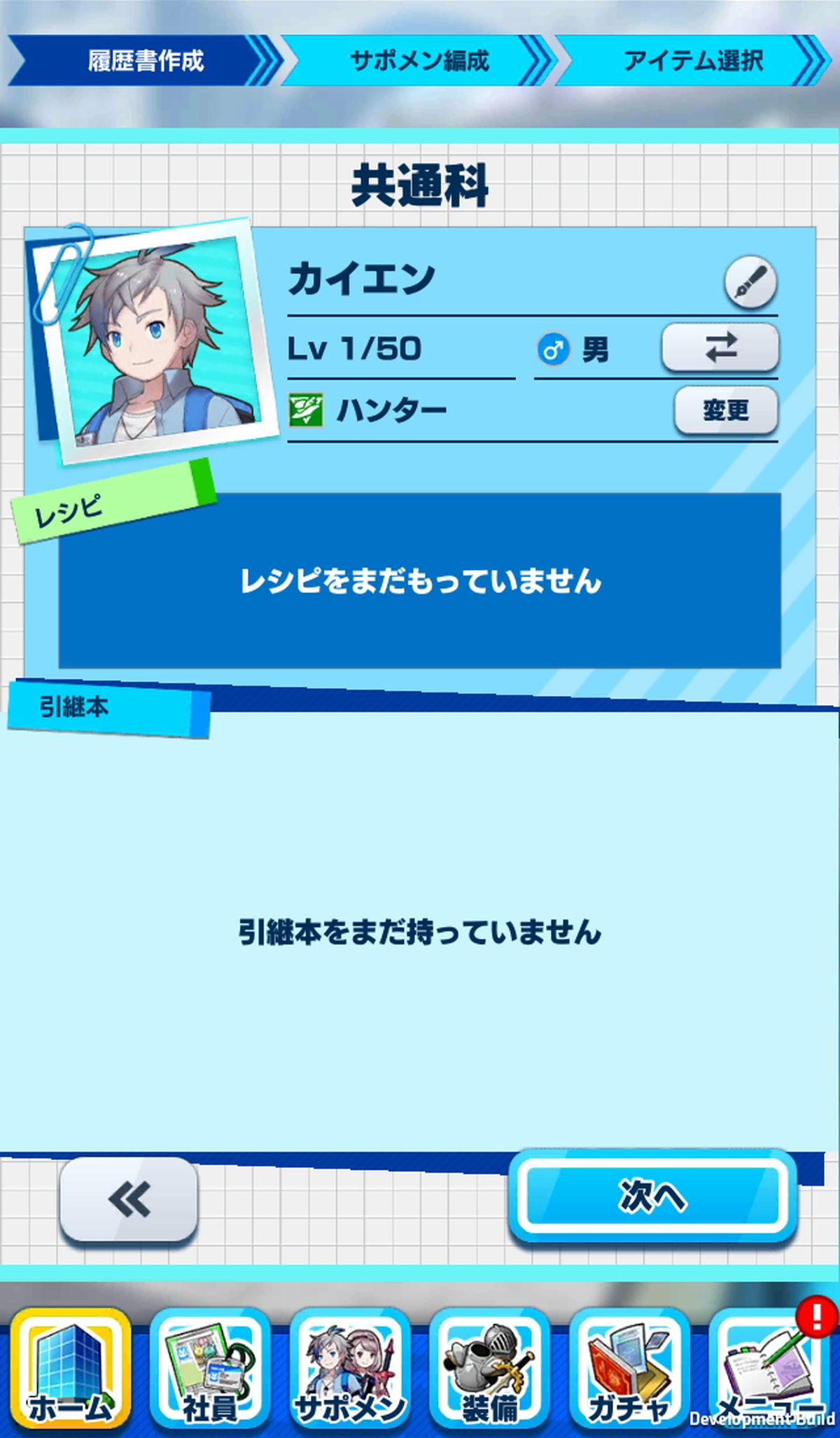
Task: Go back with the double-arrow button
Action: coord(129,1199)
